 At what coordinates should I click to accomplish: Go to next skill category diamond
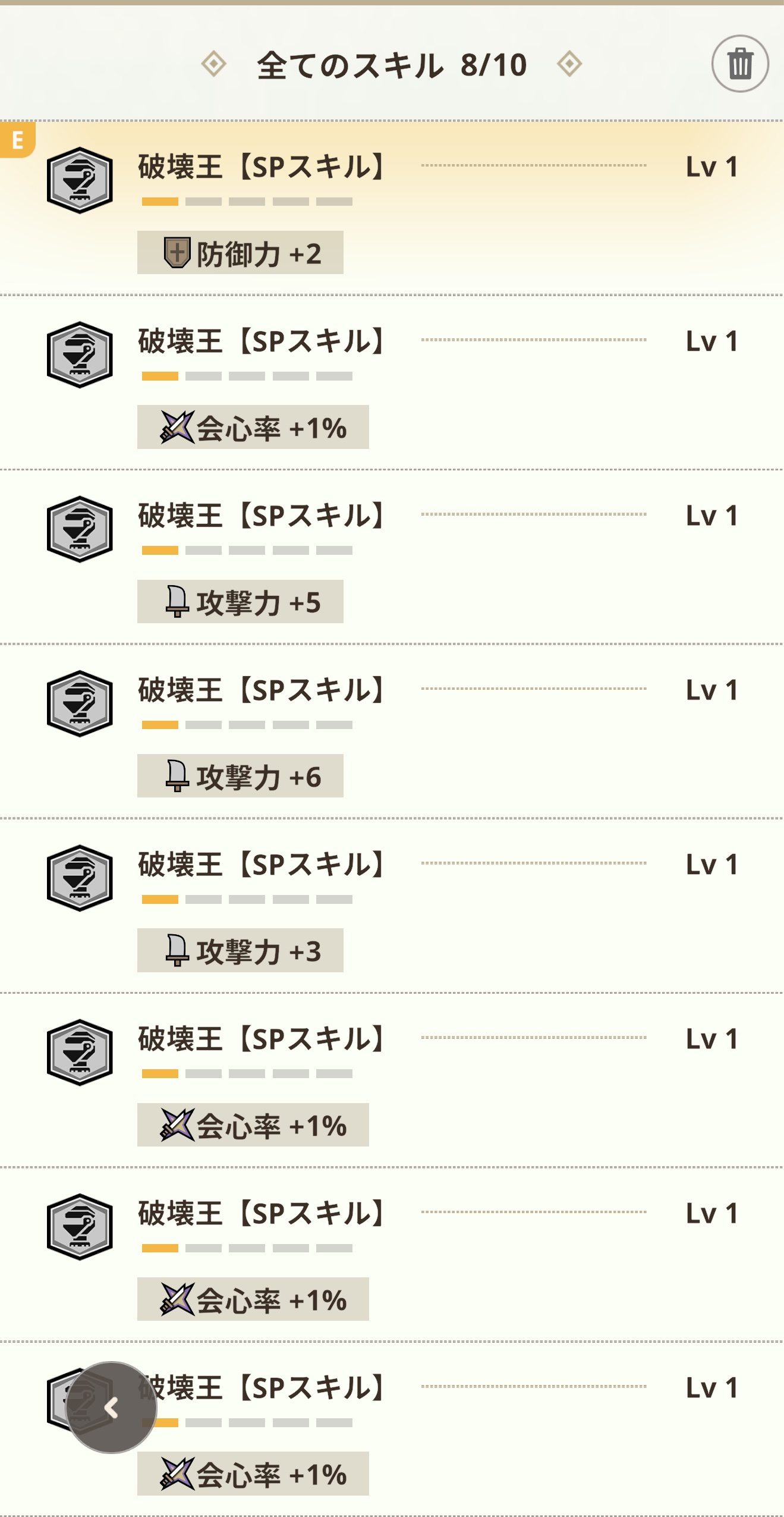coord(569,64)
